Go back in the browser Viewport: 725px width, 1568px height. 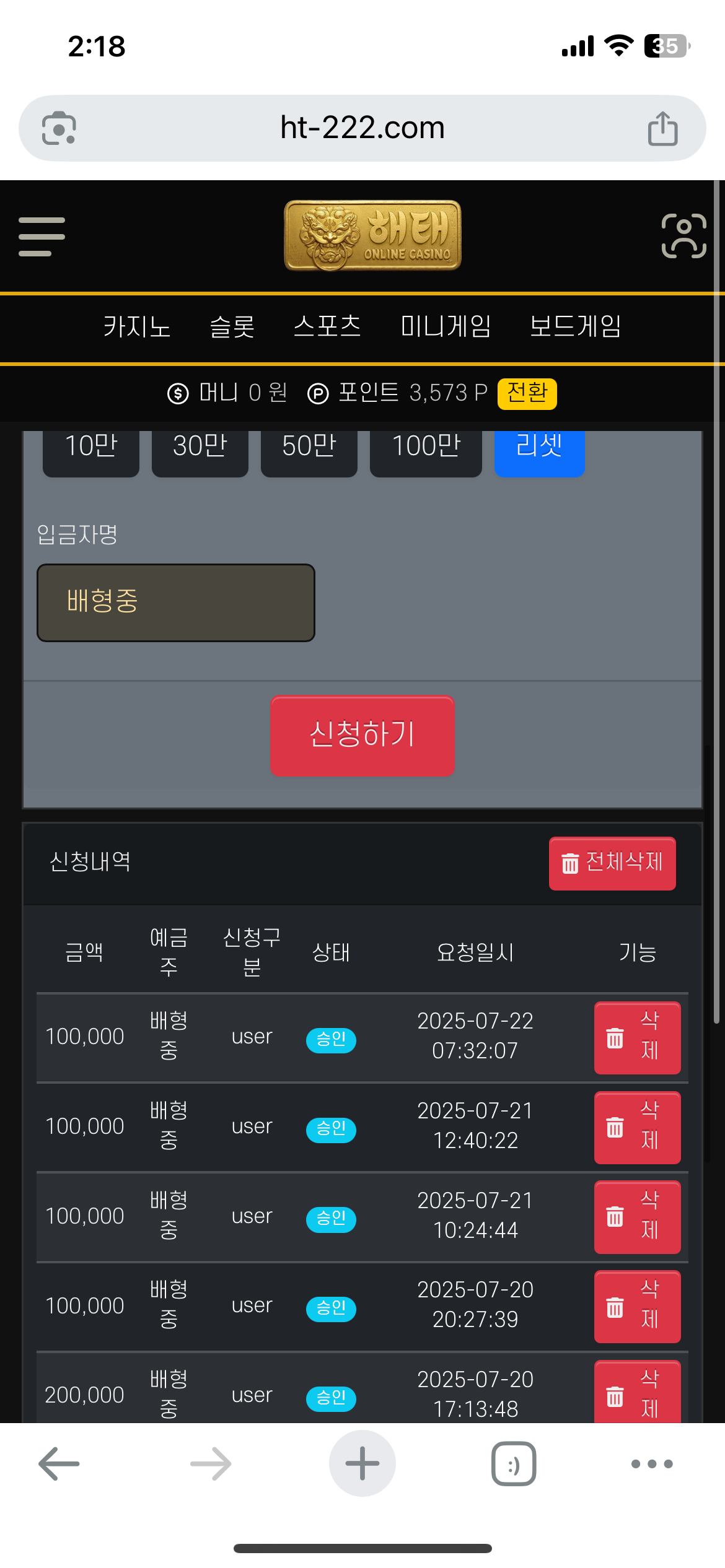click(x=59, y=1464)
